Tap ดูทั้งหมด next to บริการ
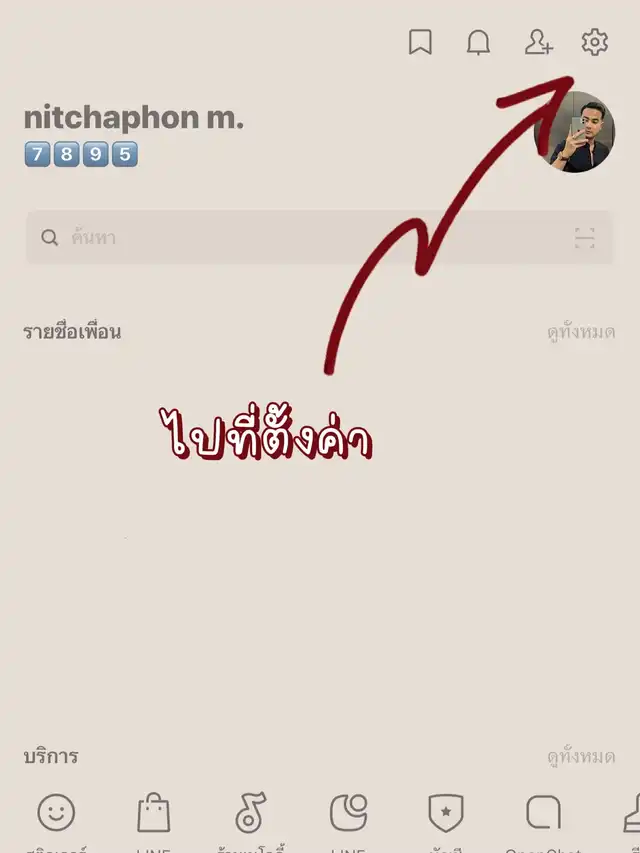The width and height of the screenshot is (640, 853). point(580,757)
